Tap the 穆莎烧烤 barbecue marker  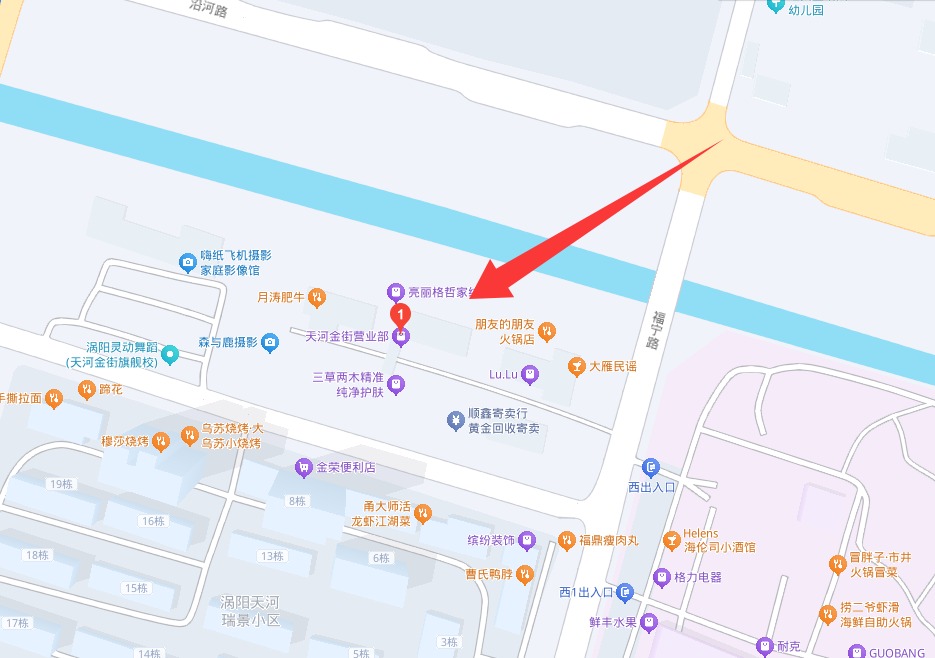[160, 442]
